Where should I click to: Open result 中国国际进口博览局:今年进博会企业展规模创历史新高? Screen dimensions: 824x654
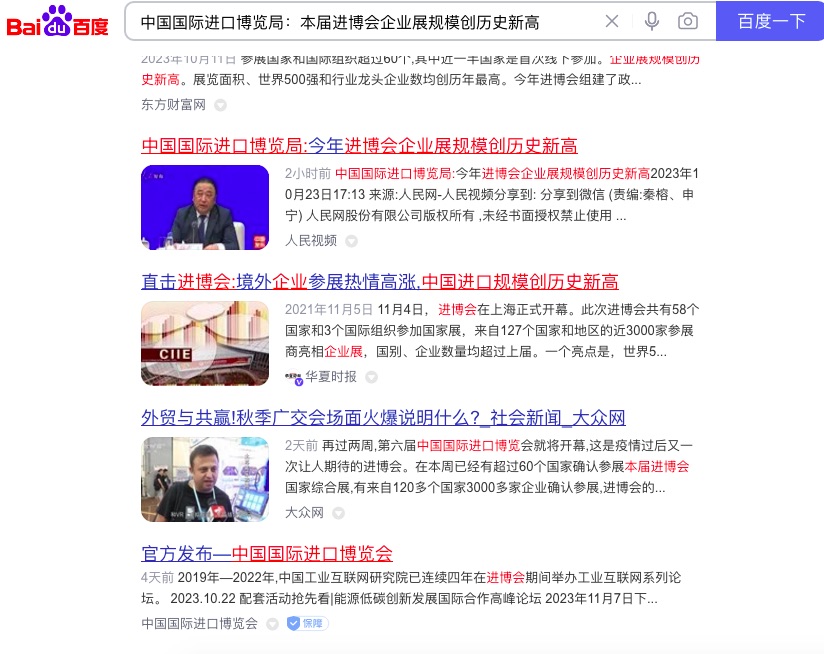[x=359, y=145]
